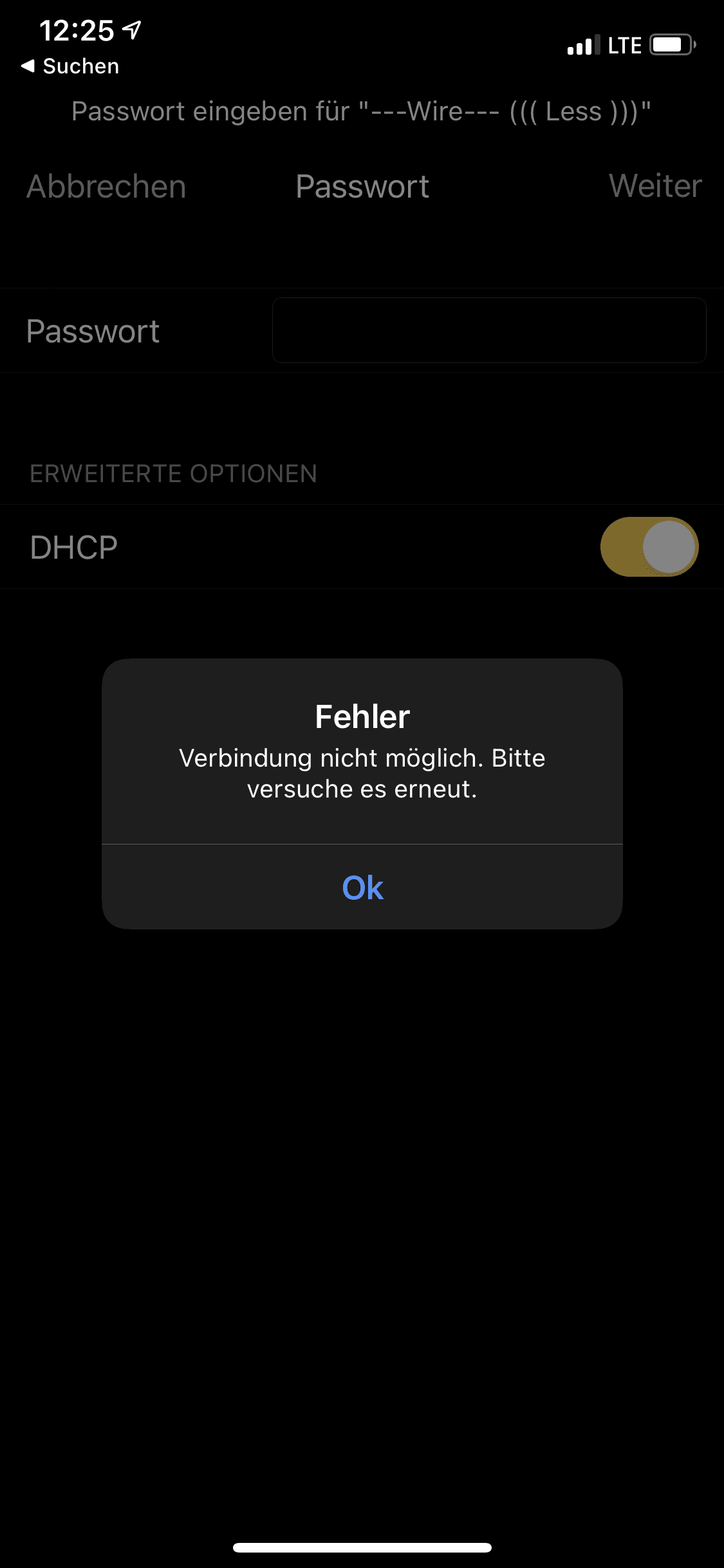Select the Passwort title in the header
This screenshot has width=724, height=1568.
click(362, 187)
